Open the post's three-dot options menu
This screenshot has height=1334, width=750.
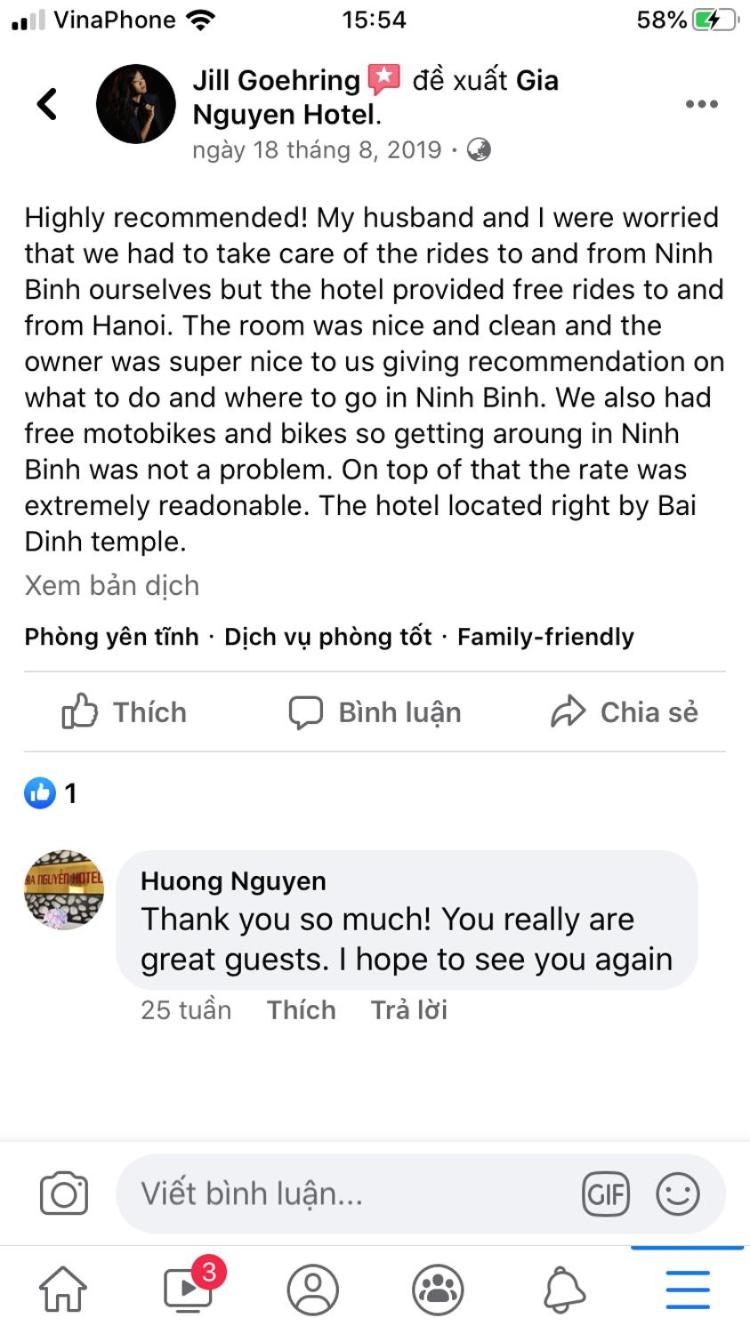click(x=701, y=104)
